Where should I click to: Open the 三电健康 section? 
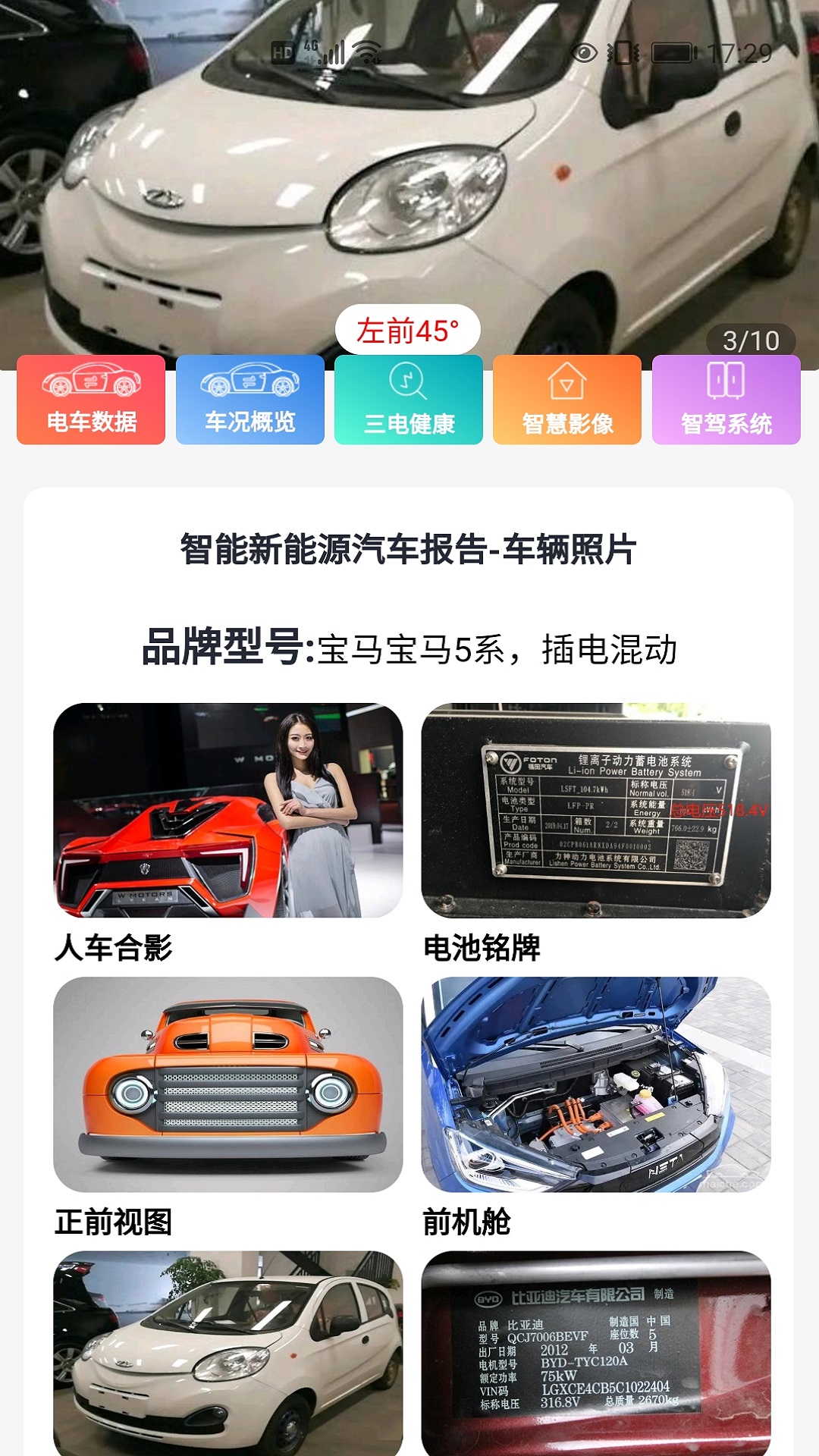click(x=409, y=400)
